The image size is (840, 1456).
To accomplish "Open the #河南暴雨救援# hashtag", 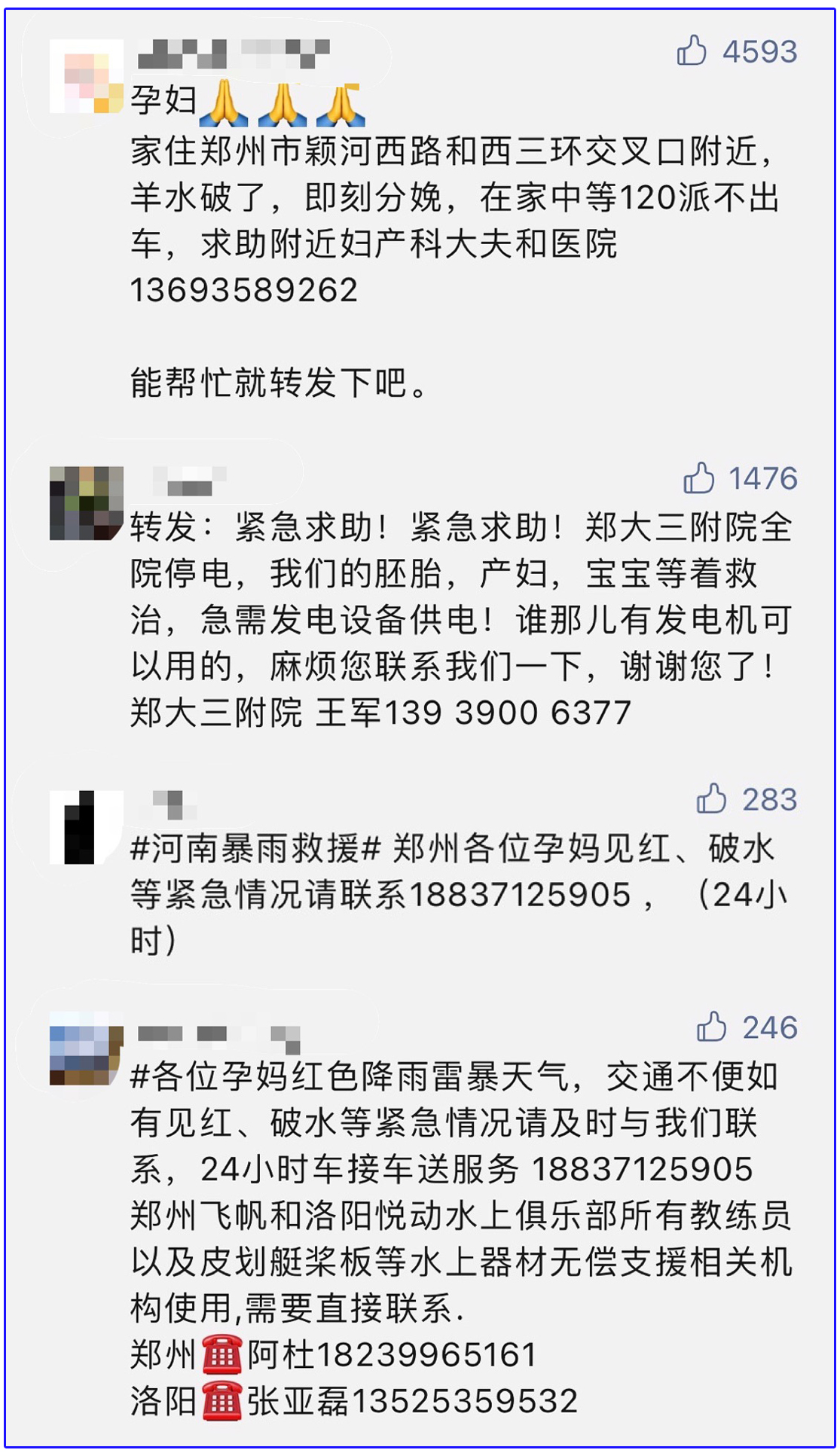I will pyautogui.click(x=255, y=849).
